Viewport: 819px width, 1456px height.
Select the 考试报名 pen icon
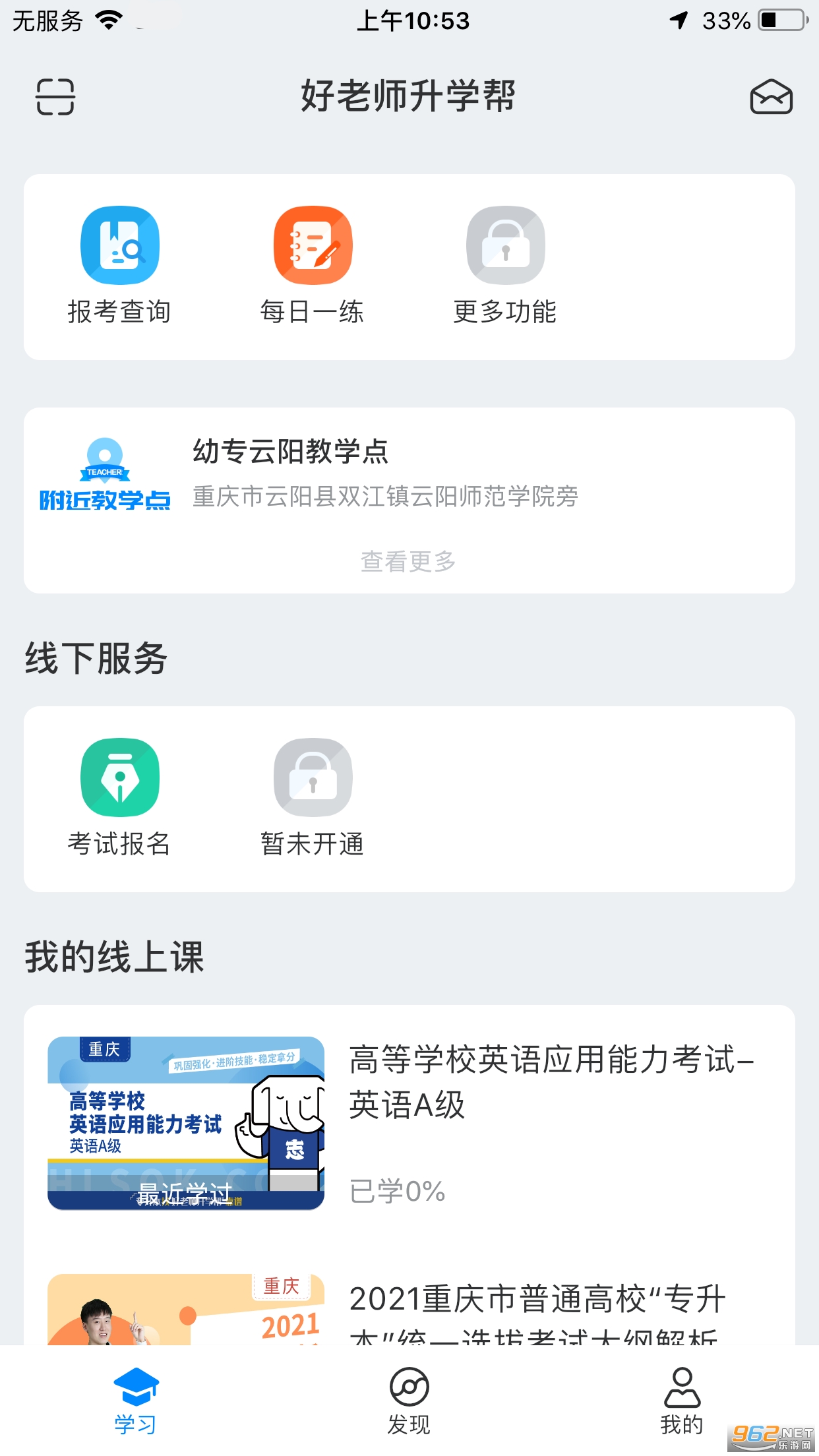119,777
